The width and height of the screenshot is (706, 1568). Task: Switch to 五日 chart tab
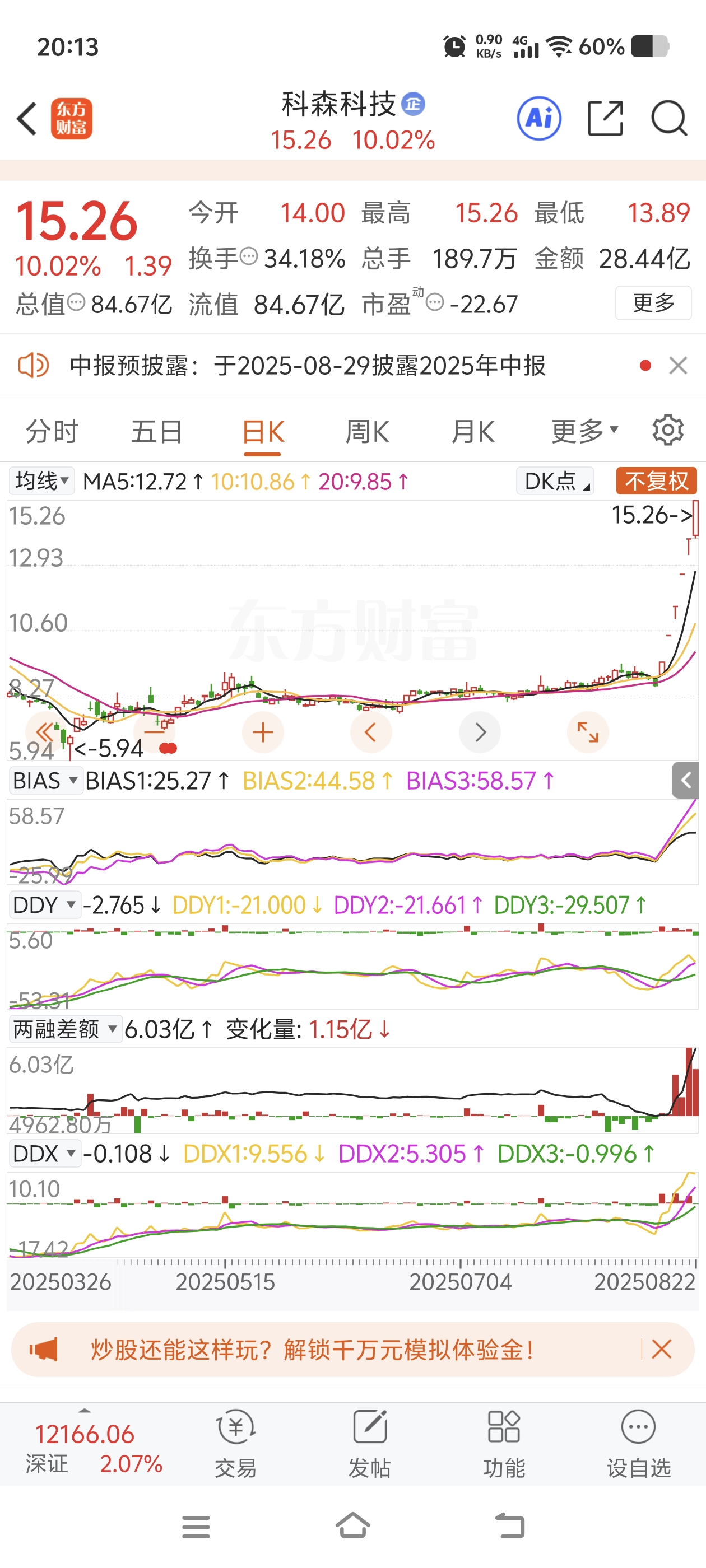tap(157, 432)
